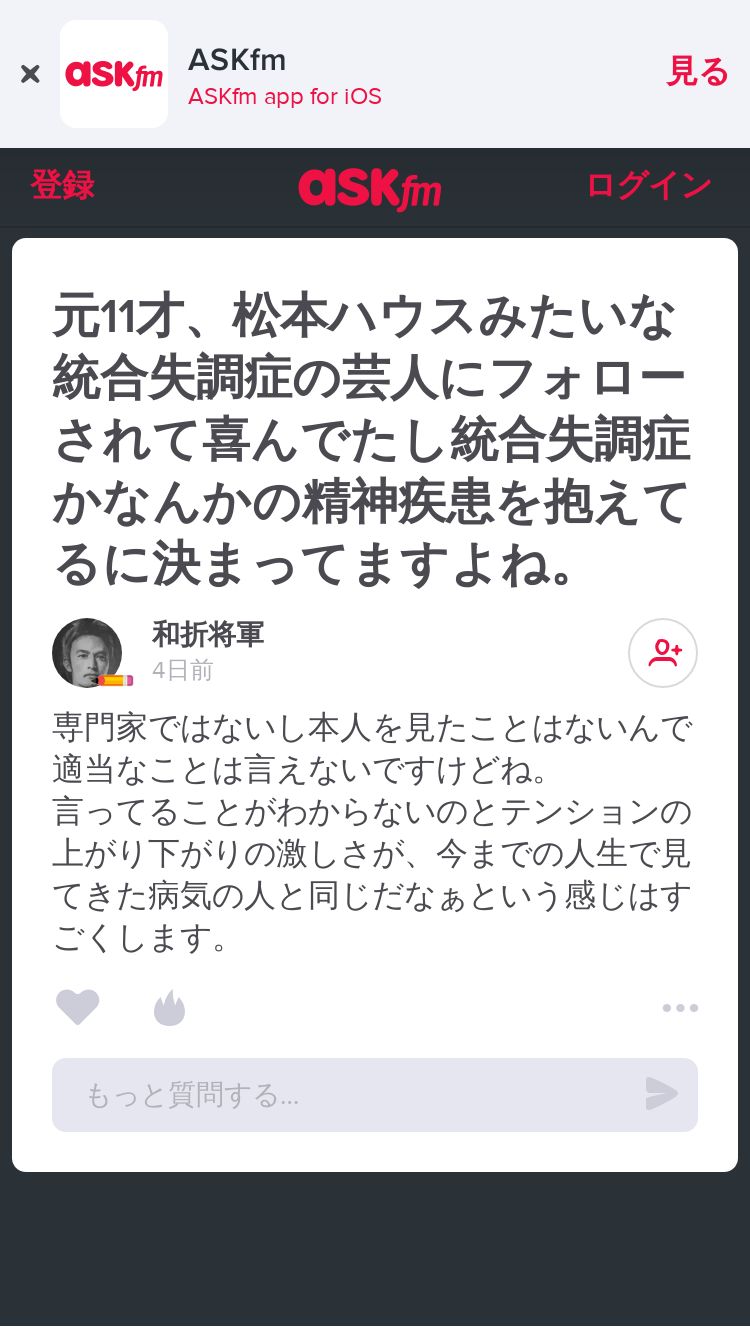
Task: Send the question with the arrow icon
Action: pos(661,1094)
